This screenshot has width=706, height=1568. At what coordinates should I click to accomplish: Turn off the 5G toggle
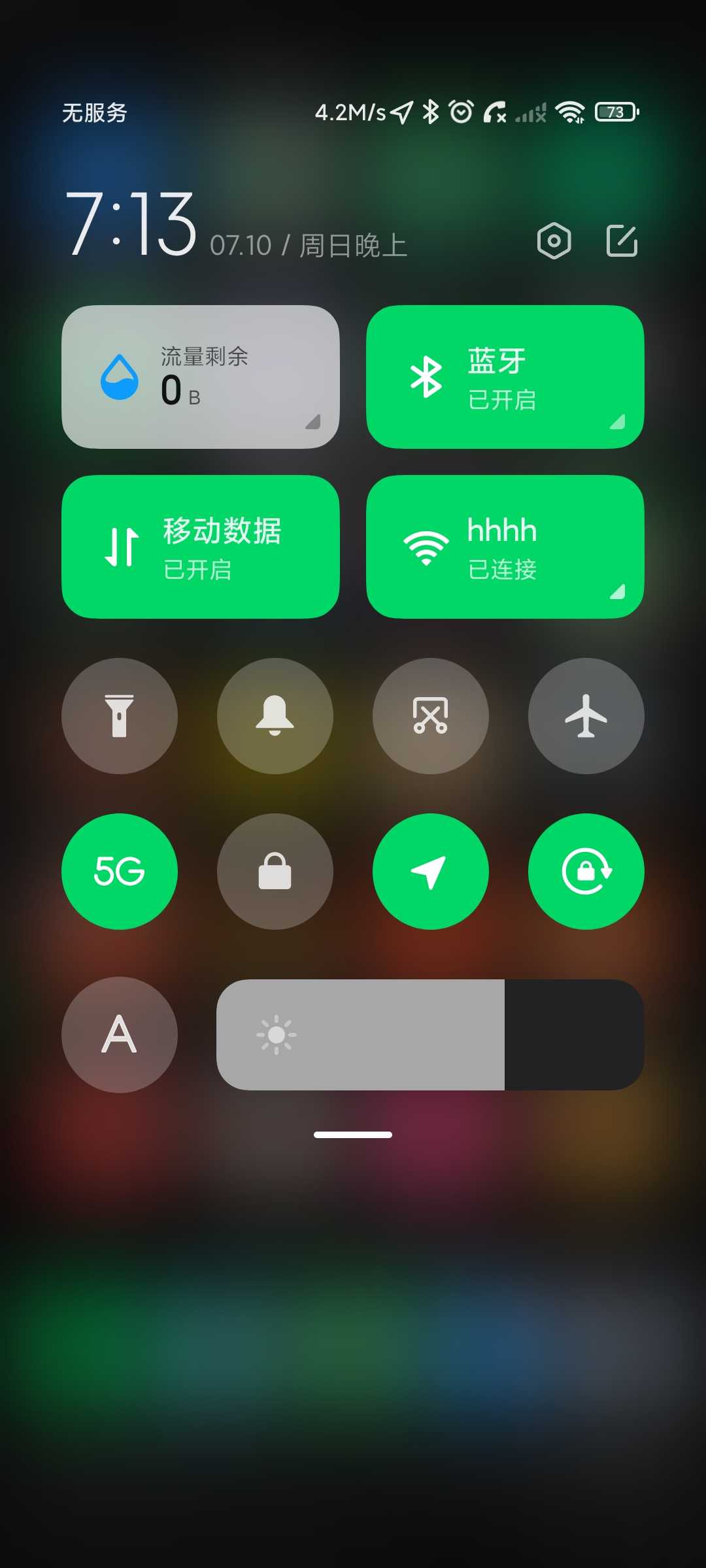click(x=120, y=872)
